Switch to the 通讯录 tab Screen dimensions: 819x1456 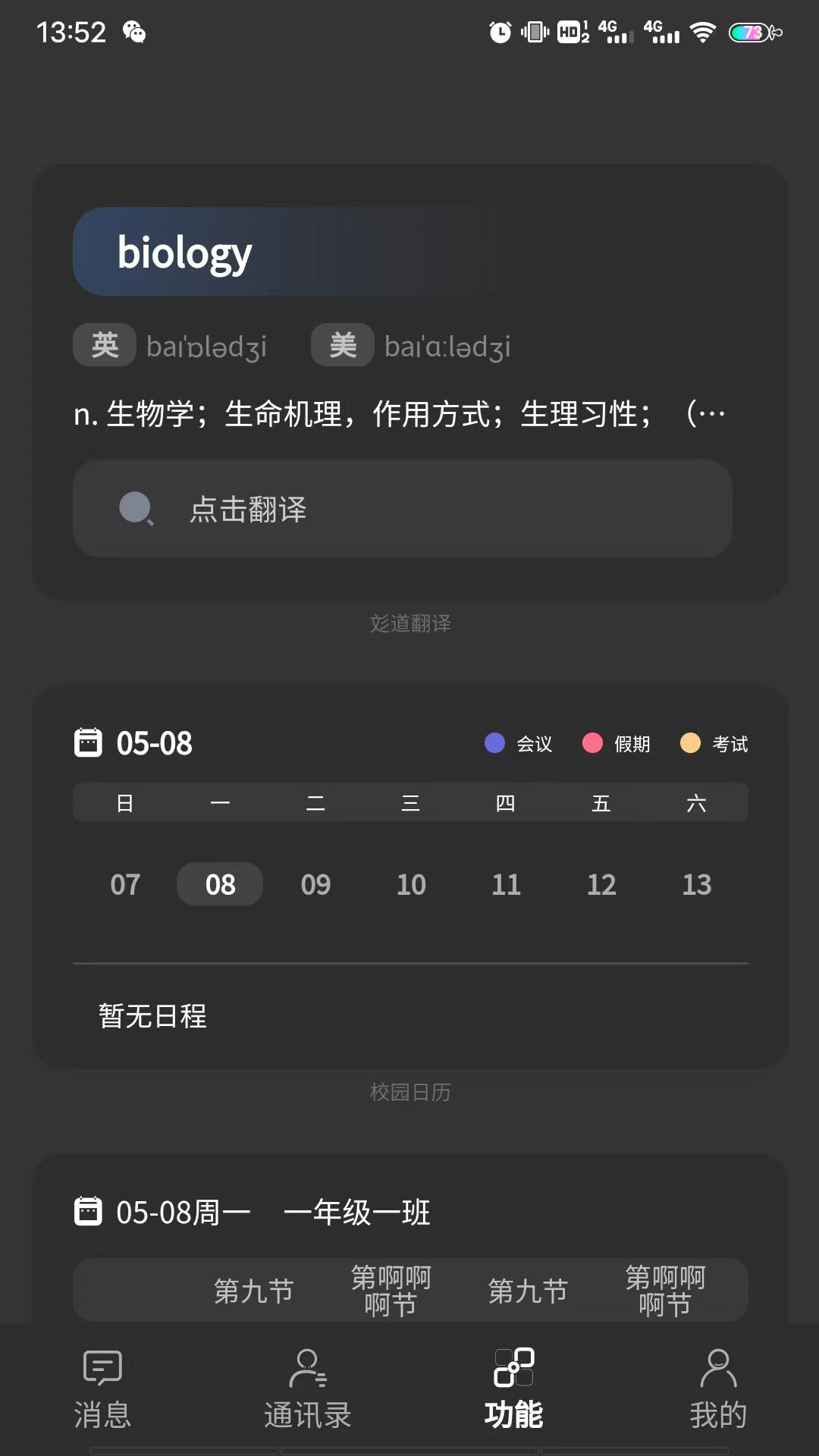click(307, 1390)
